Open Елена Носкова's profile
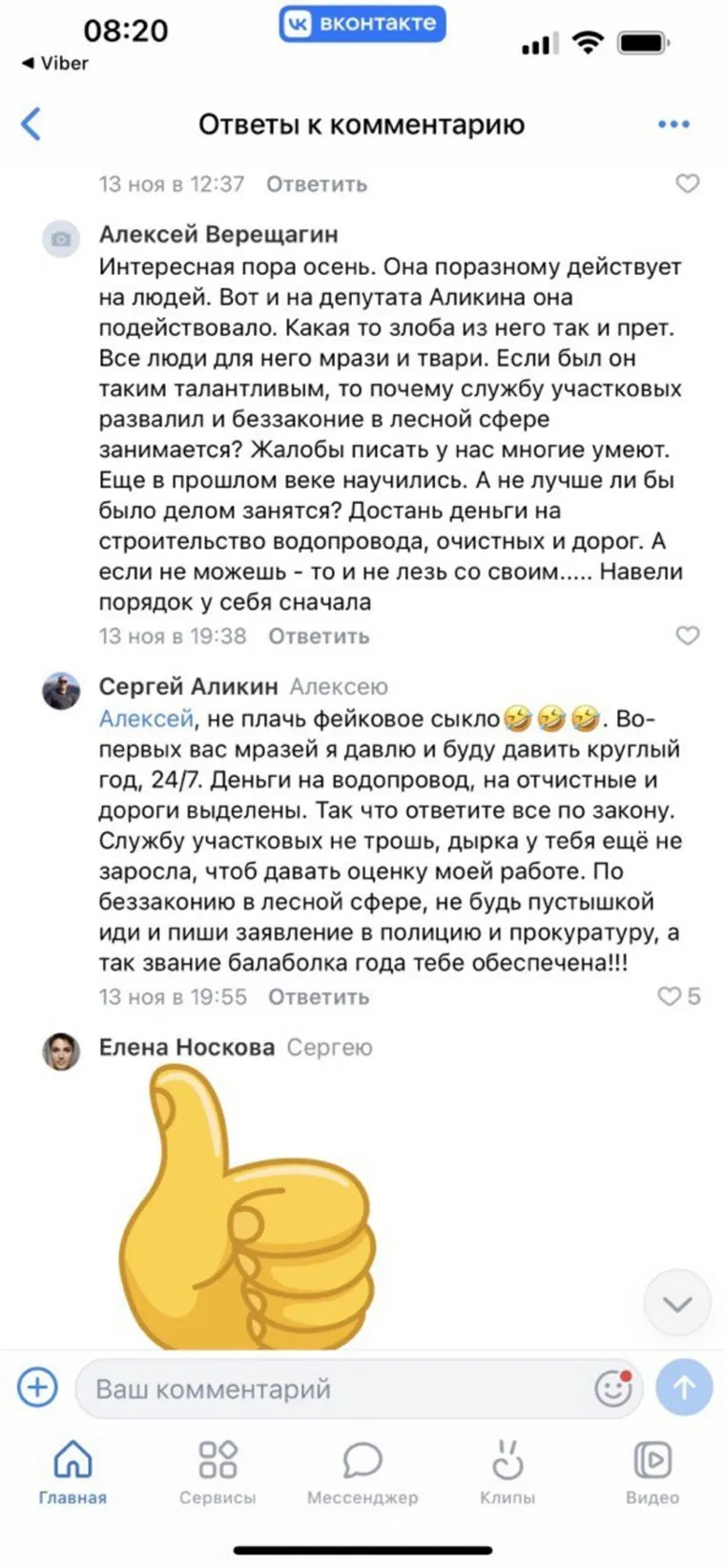725x1568 pixels. (186, 1047)
